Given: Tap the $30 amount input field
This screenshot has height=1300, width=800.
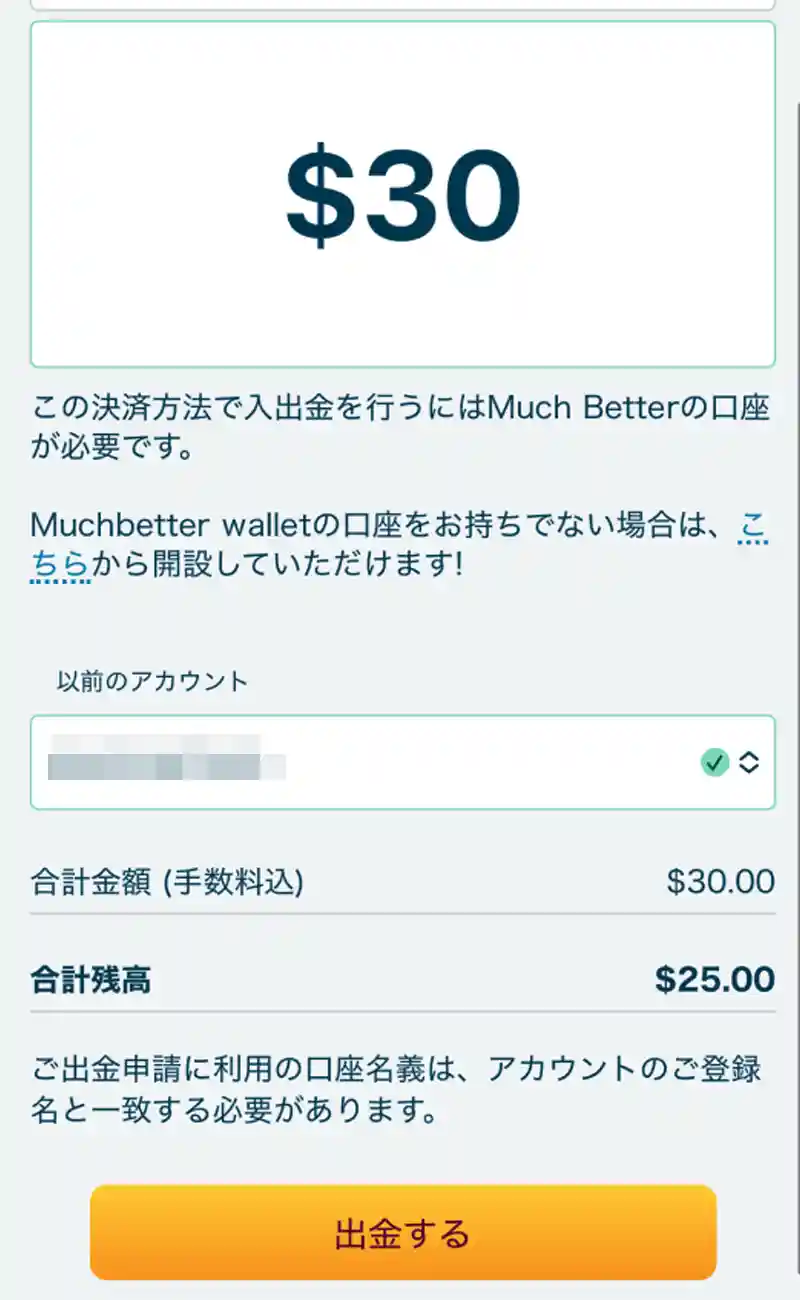Looking at the screenshot, I should [402, 194].
